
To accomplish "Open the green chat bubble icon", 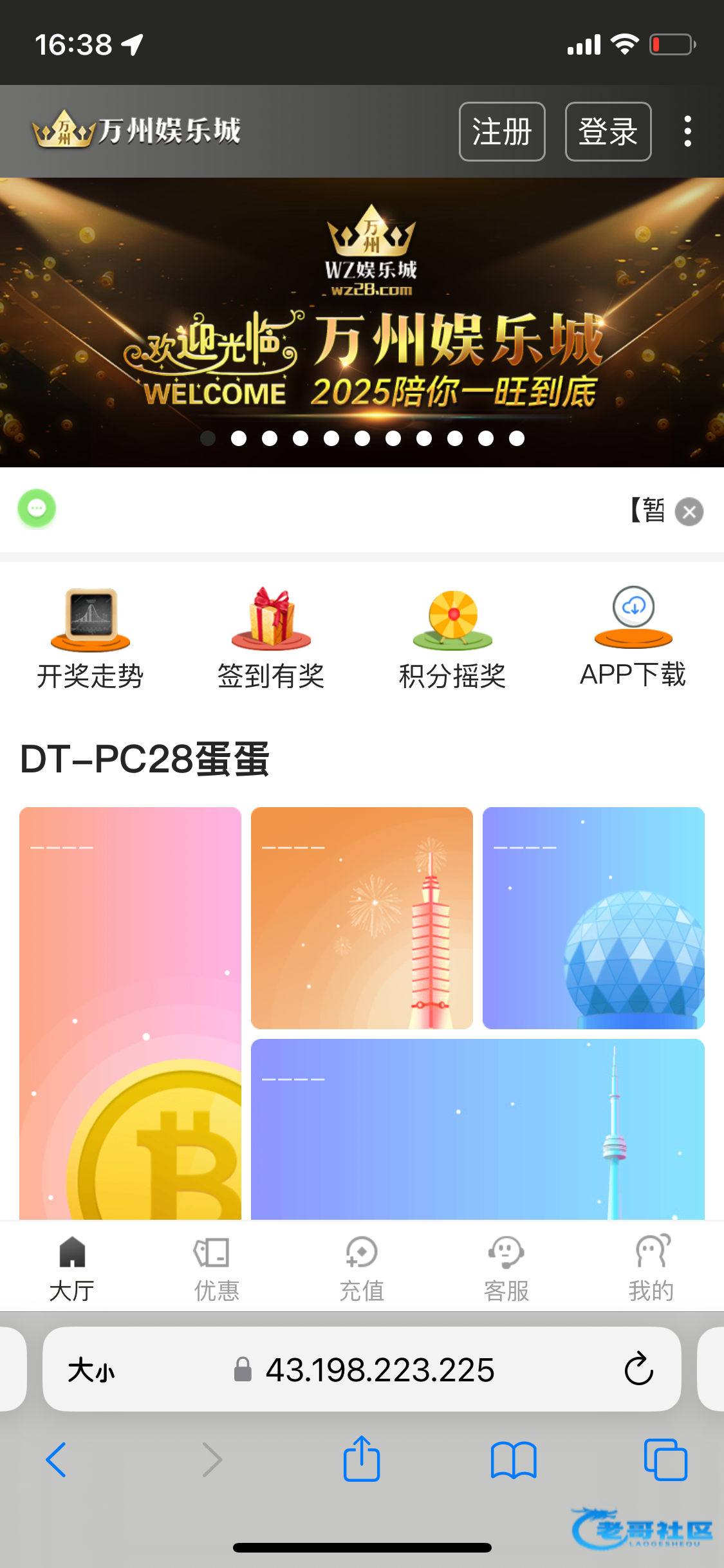I will (x=37, y=509).
